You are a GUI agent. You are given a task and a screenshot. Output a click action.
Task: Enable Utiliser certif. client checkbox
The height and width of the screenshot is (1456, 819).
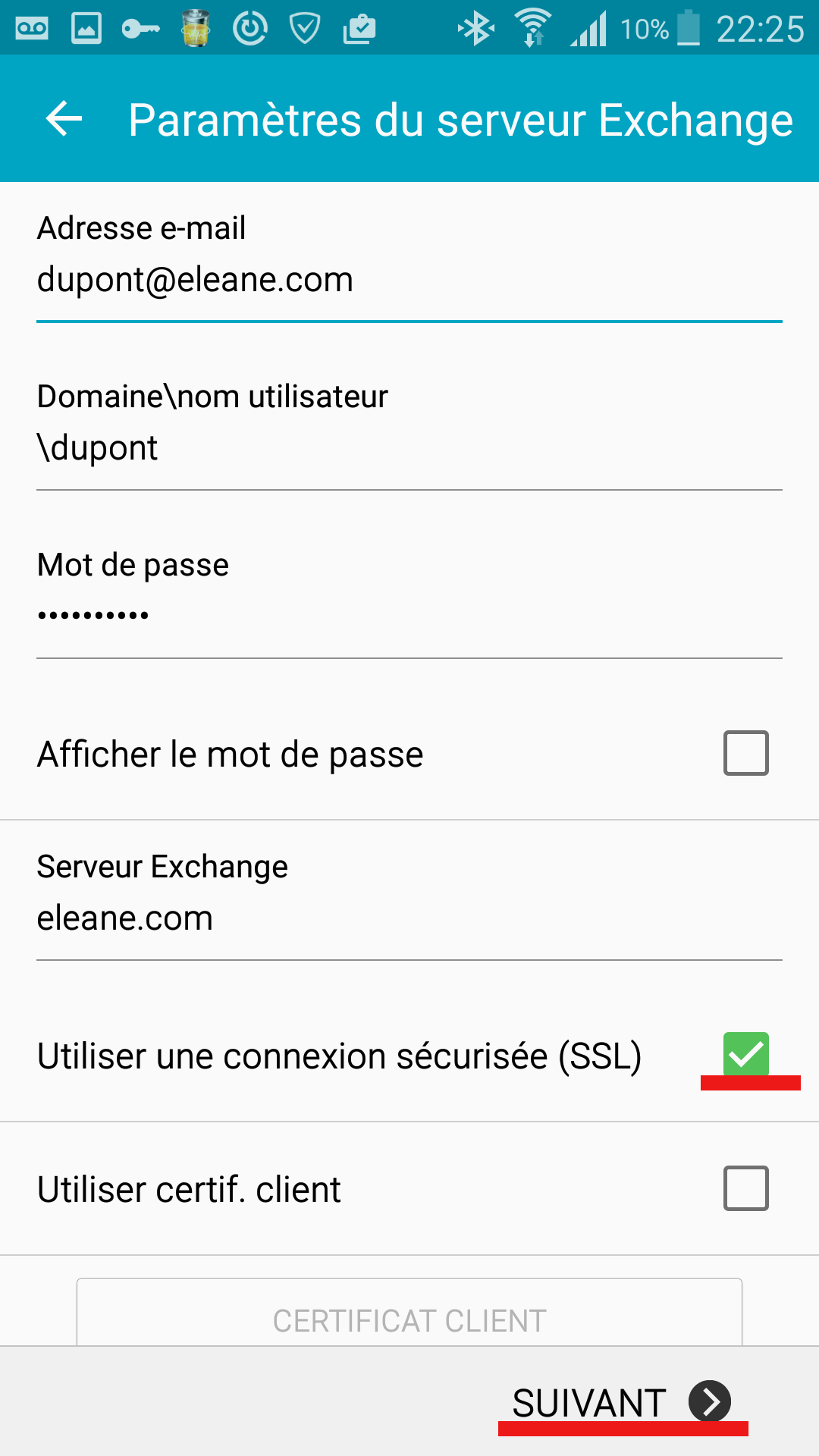click(x=746, y=1188)
